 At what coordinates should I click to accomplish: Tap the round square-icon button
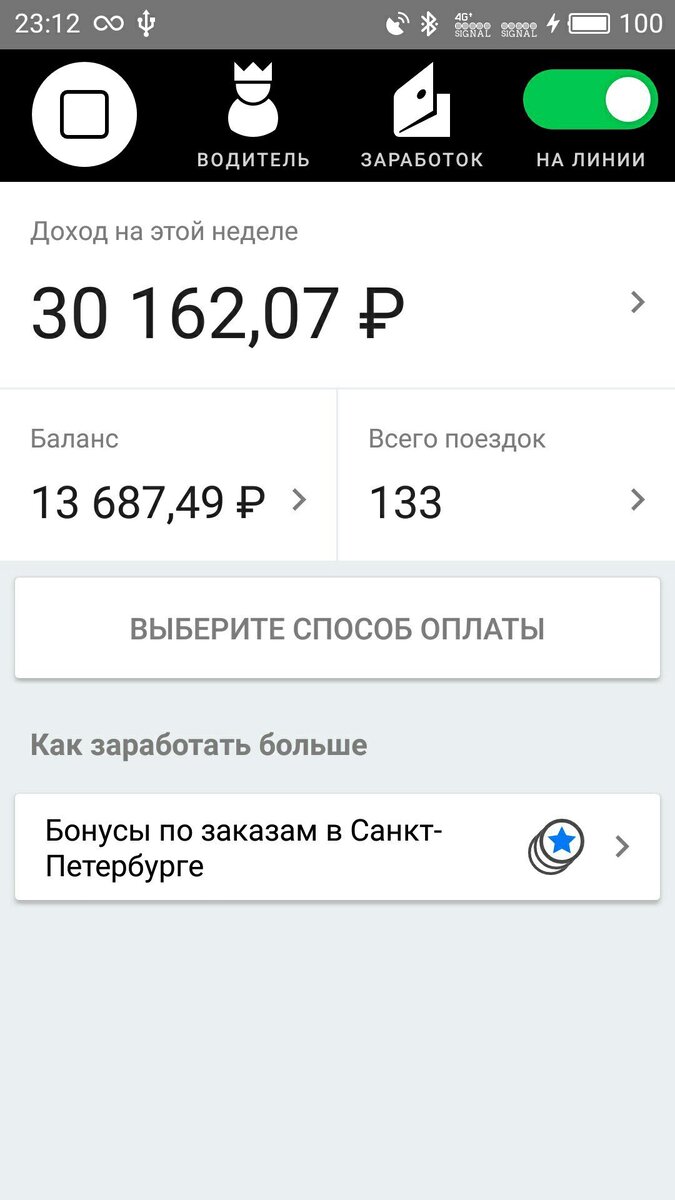click(x=84, y=115)
